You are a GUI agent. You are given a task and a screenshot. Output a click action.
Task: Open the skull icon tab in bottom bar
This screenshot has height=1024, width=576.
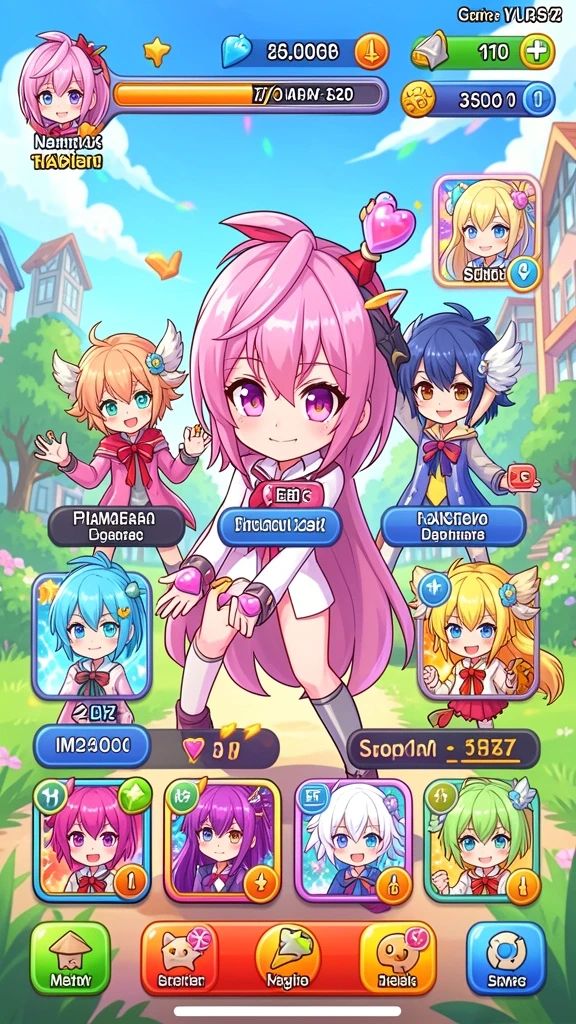tap(394, 958)
